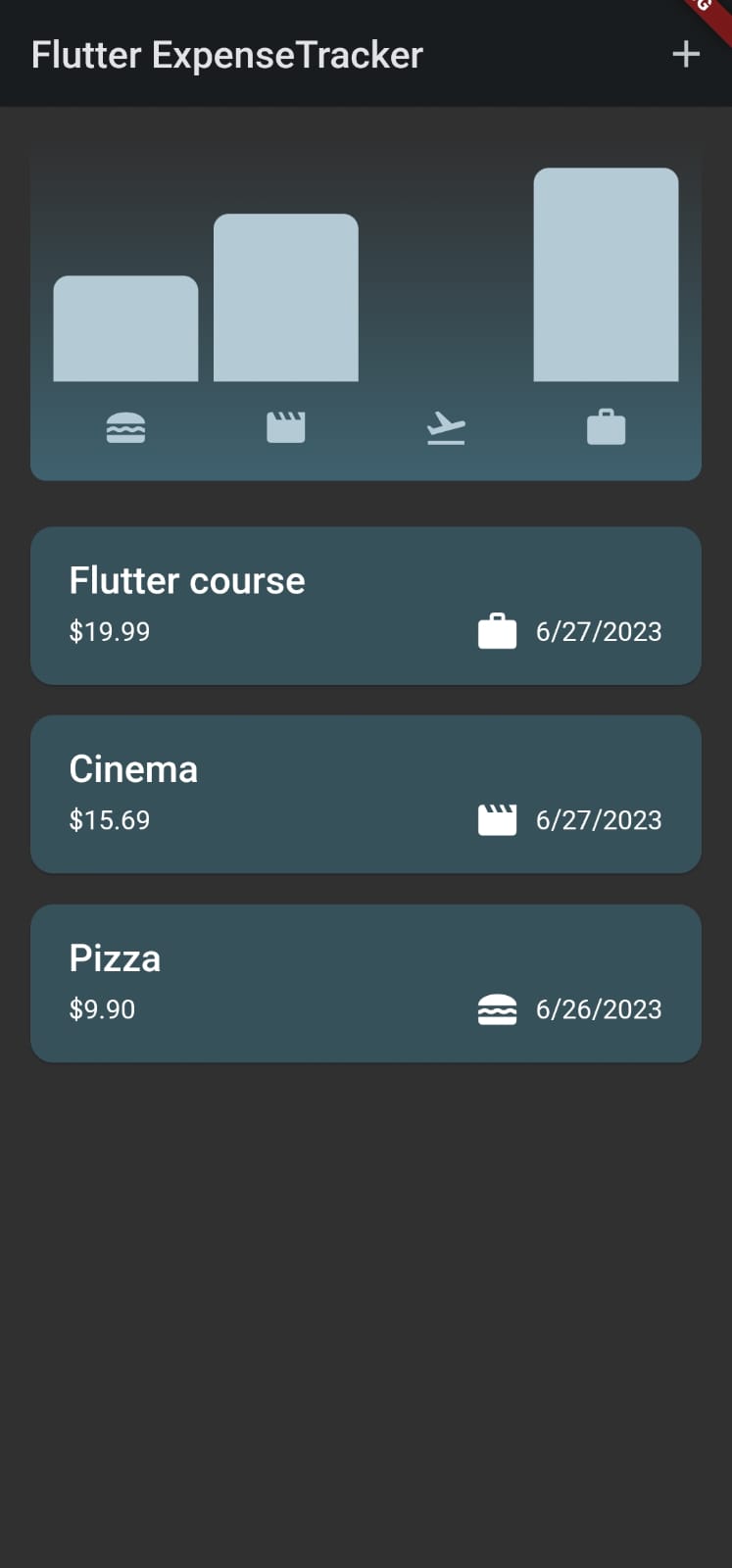Tap the Flutter ExpenseTracker title text
Viewport: 732px width, 1568px height.
point(226,55)
